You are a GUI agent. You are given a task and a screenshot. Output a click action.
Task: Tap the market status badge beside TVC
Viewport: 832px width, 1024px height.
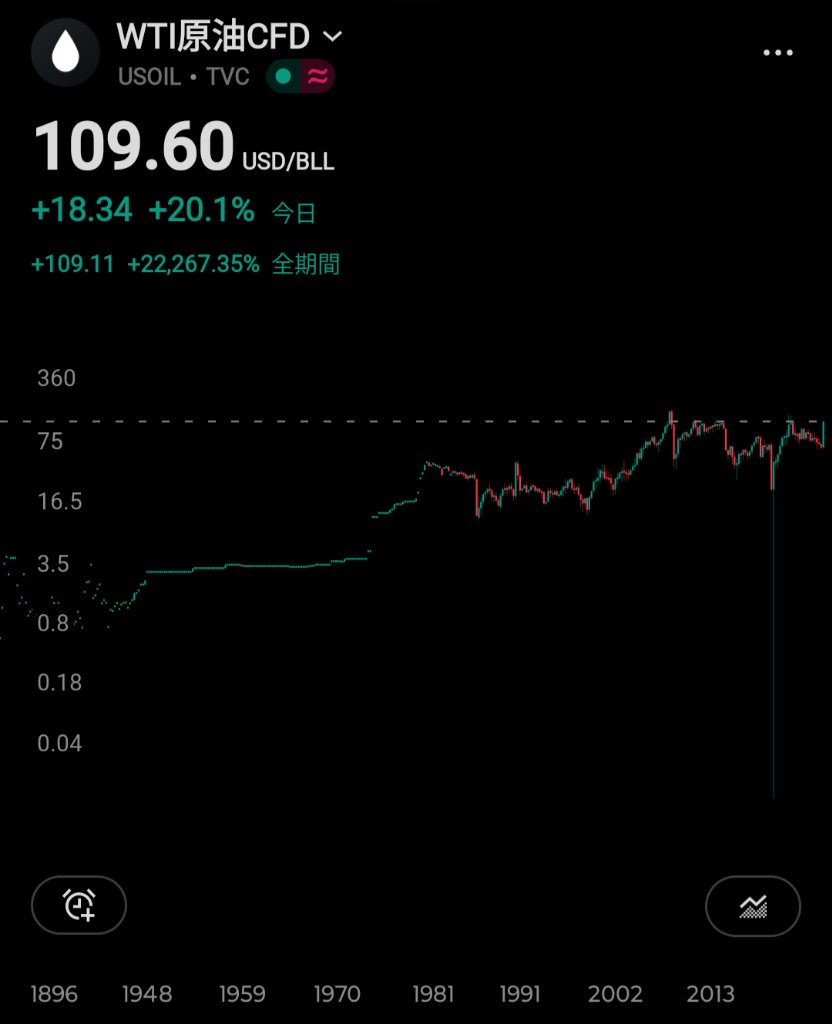[x=300, y=76]
